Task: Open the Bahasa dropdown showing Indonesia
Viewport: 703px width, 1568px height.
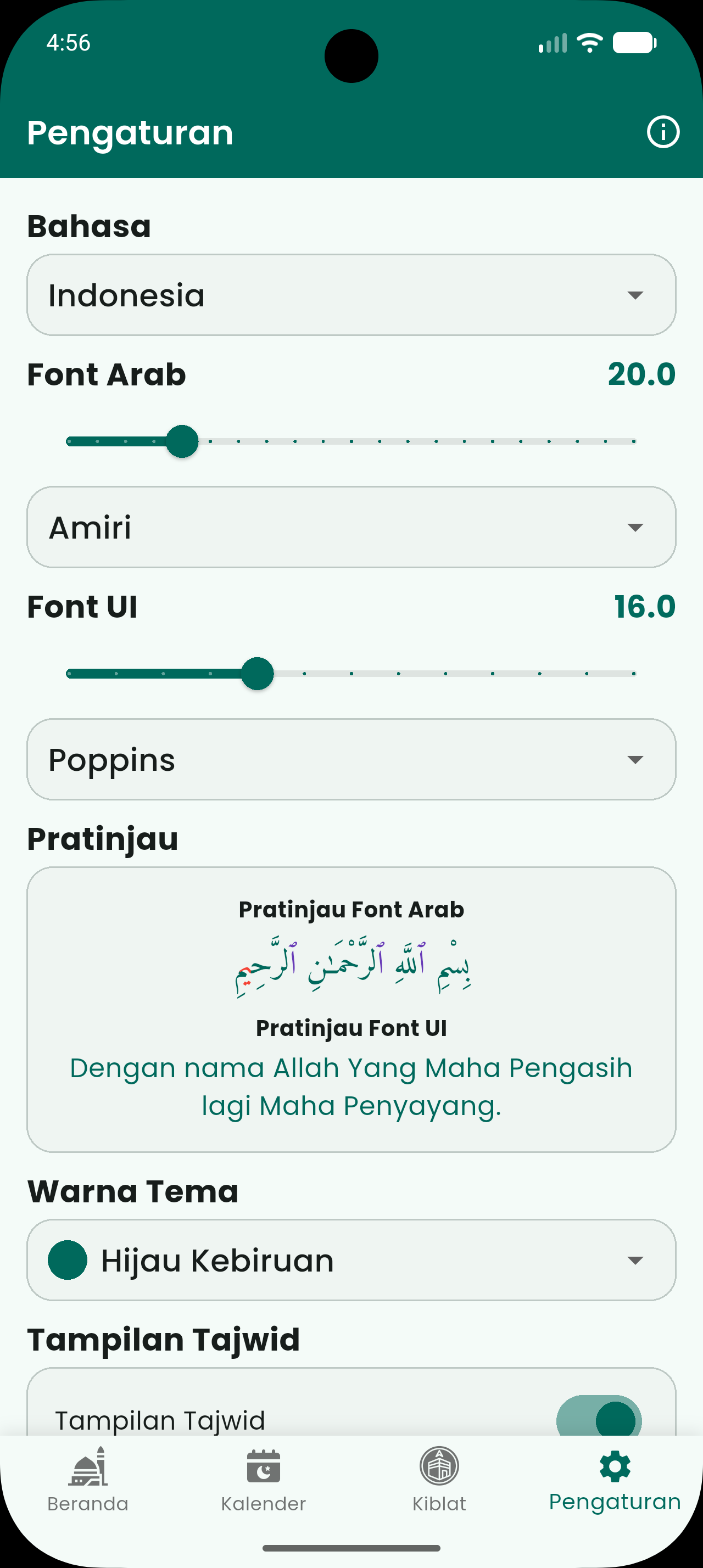Action: 351,295
